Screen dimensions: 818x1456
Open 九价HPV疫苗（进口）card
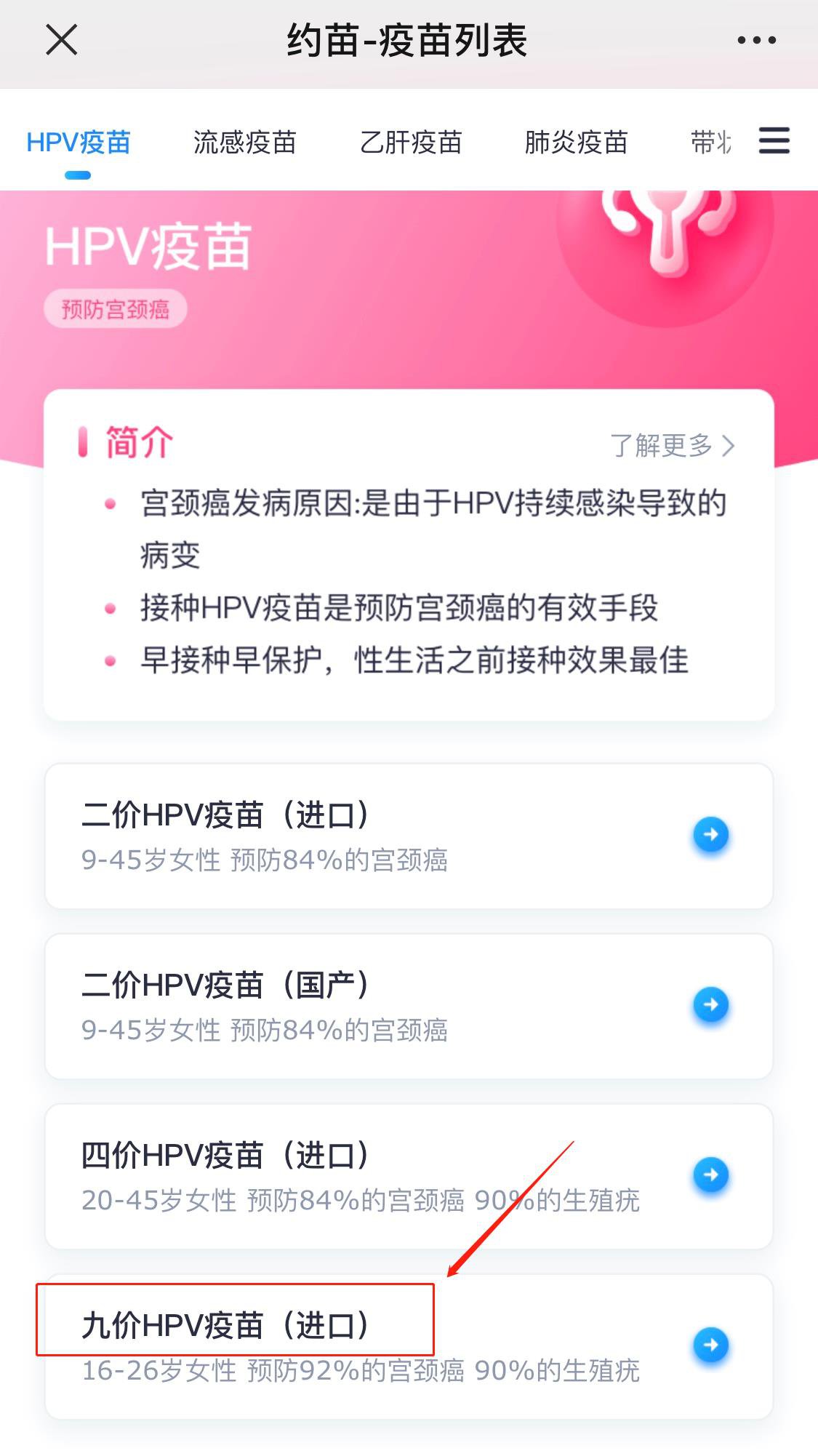click(407, 1345)
